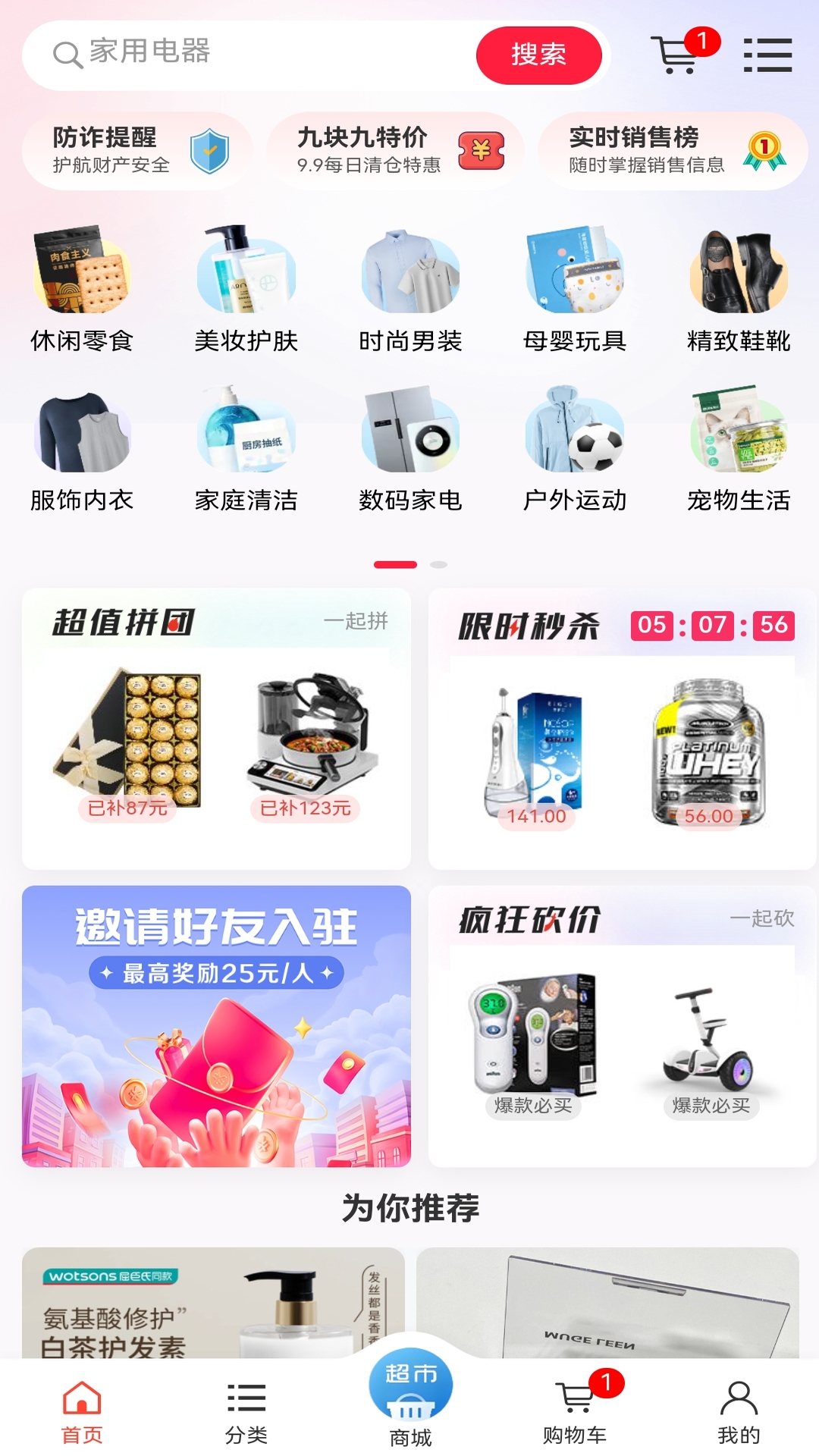Screen dimensions: 819x1456
Task: View the 实时销售榜 sales ranking
Action: pyautogui.click(x=672, y=150)
